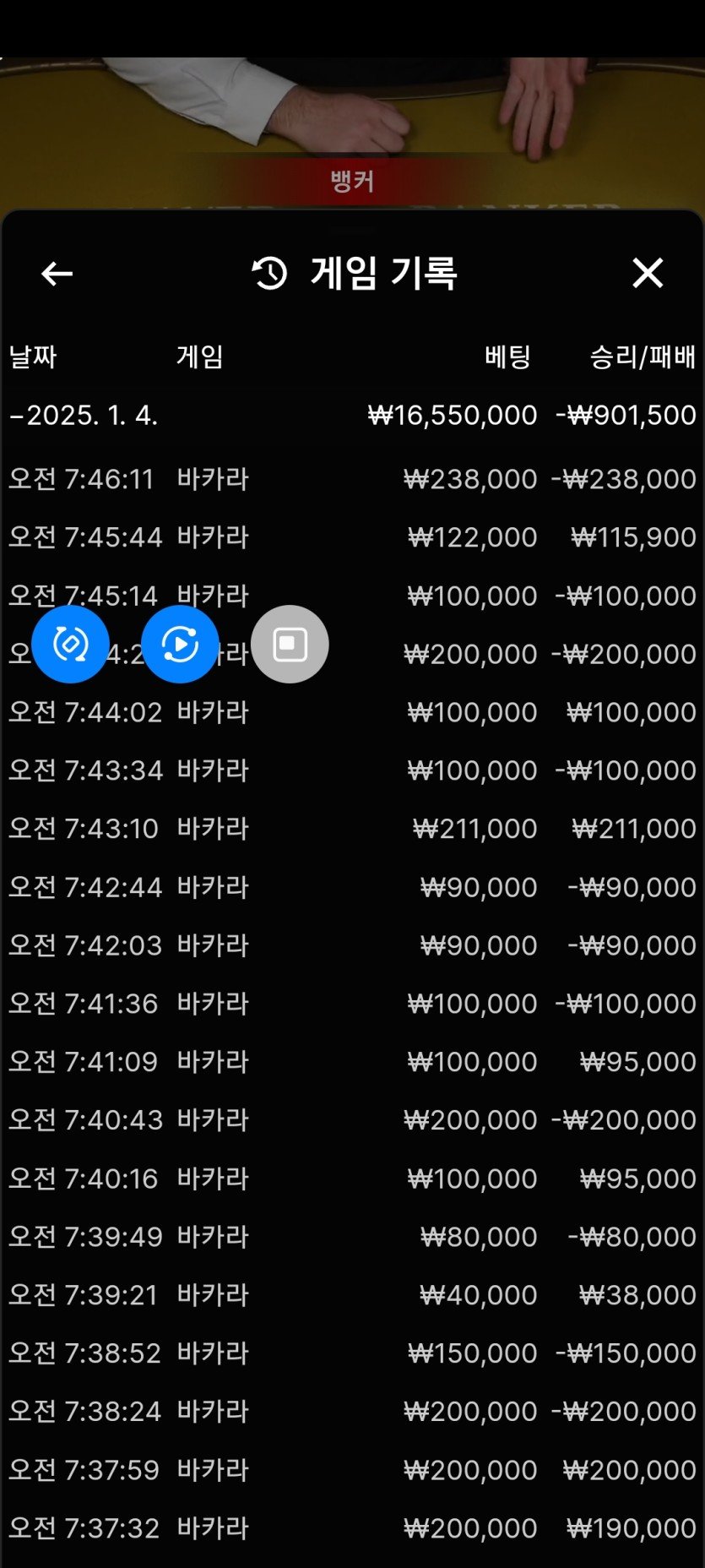Collapse the 2025. 1. 4. date group
Screen dimensions: 705x1568
point(83,416)
